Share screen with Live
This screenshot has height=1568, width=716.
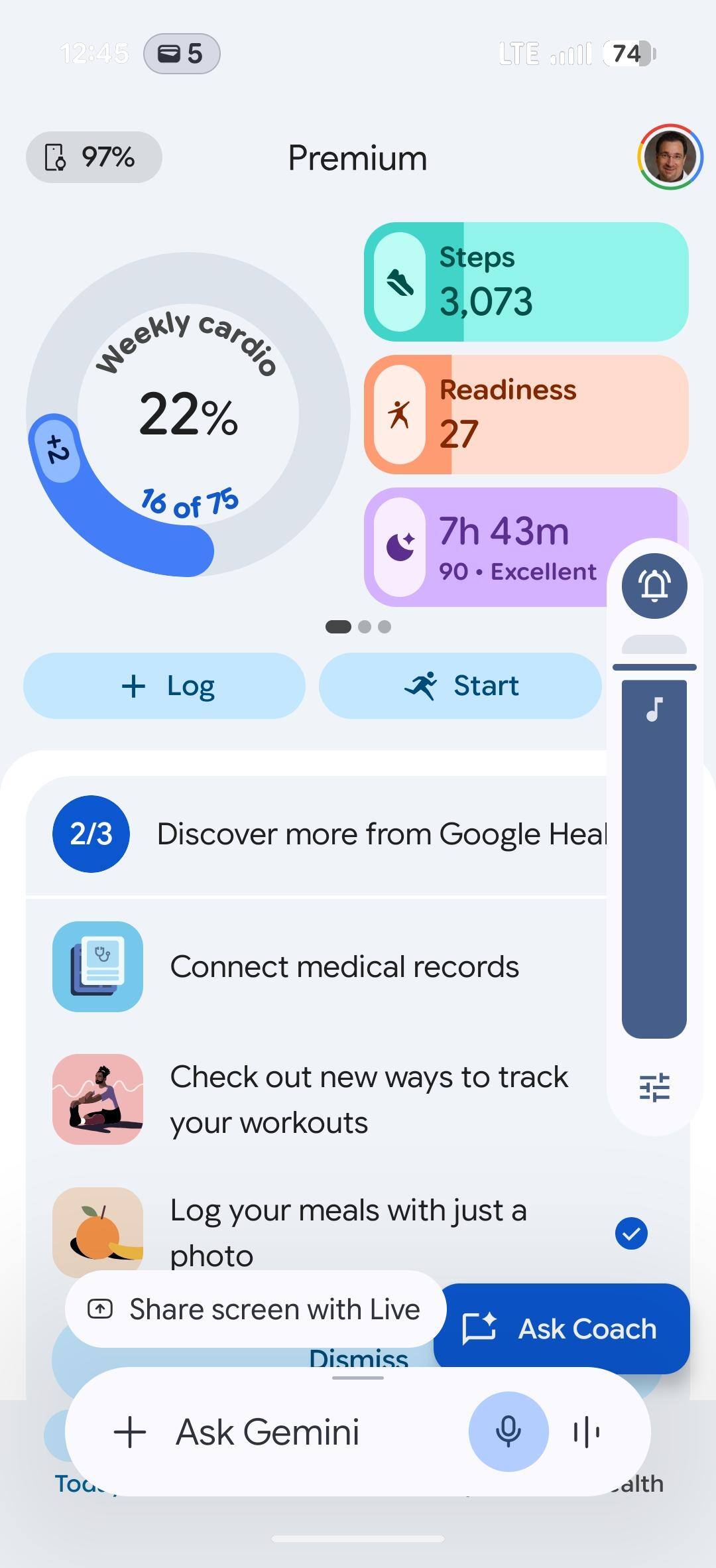(x=255, y=1309)
